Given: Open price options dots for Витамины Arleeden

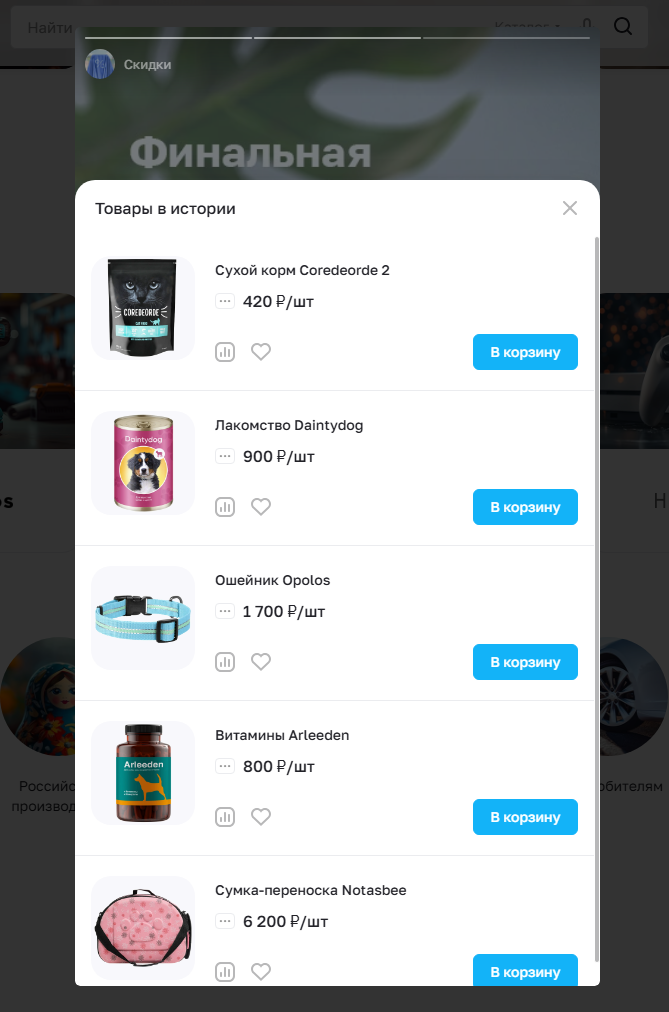Looking at the screenshot, I should 225,766.
